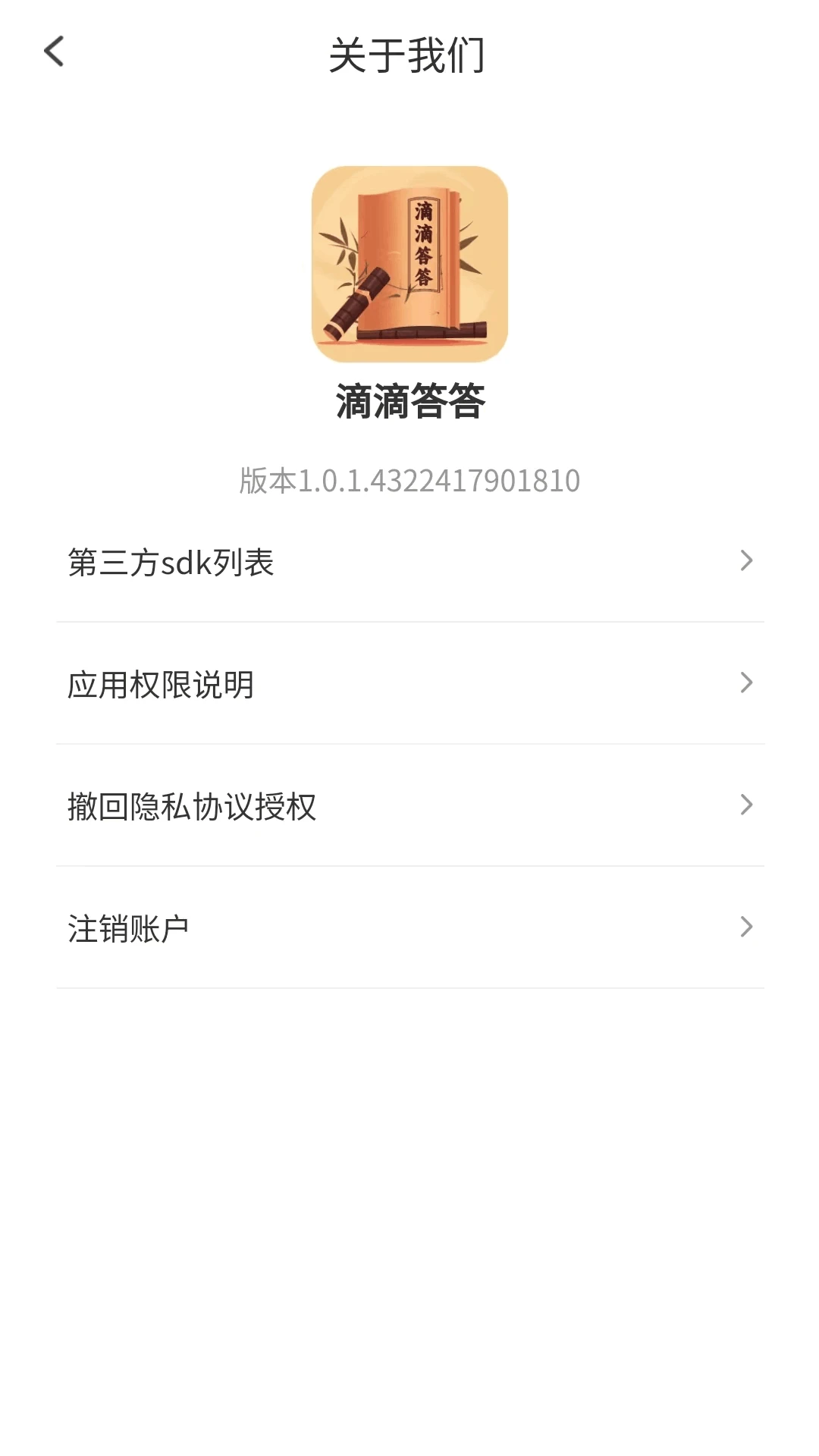Open 应用权限说明
This screenshot has height=1456, width=819.
409,684
